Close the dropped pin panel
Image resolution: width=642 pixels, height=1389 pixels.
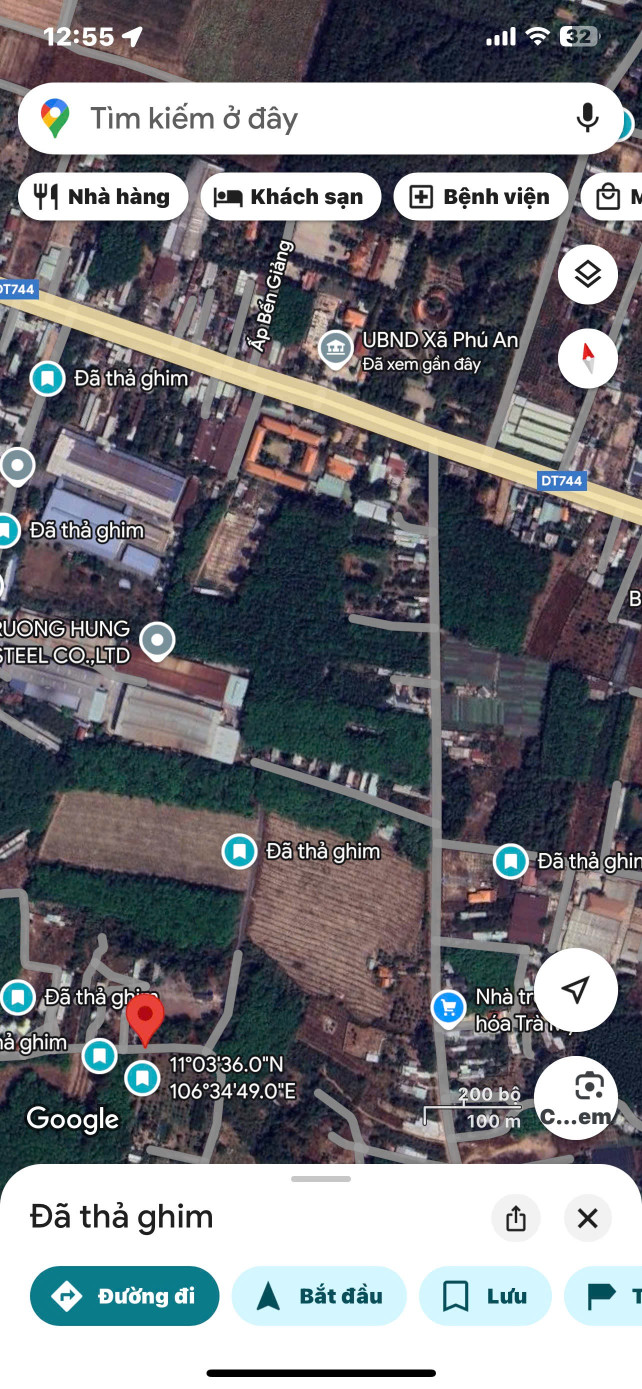(588, 1218)
